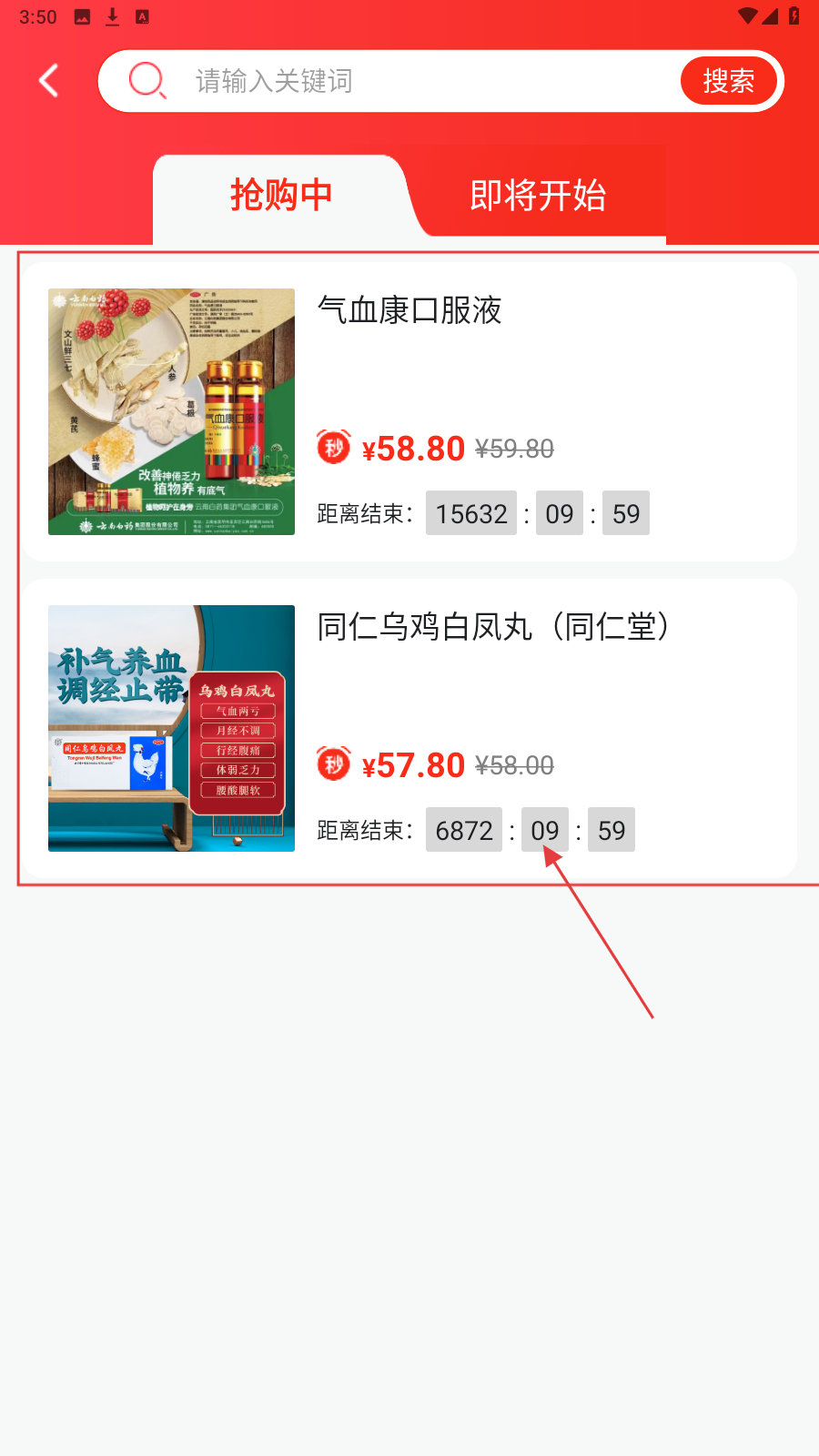Open the 气血康口服液 product card
819x1456 pixels.
(x=409, y=411)
